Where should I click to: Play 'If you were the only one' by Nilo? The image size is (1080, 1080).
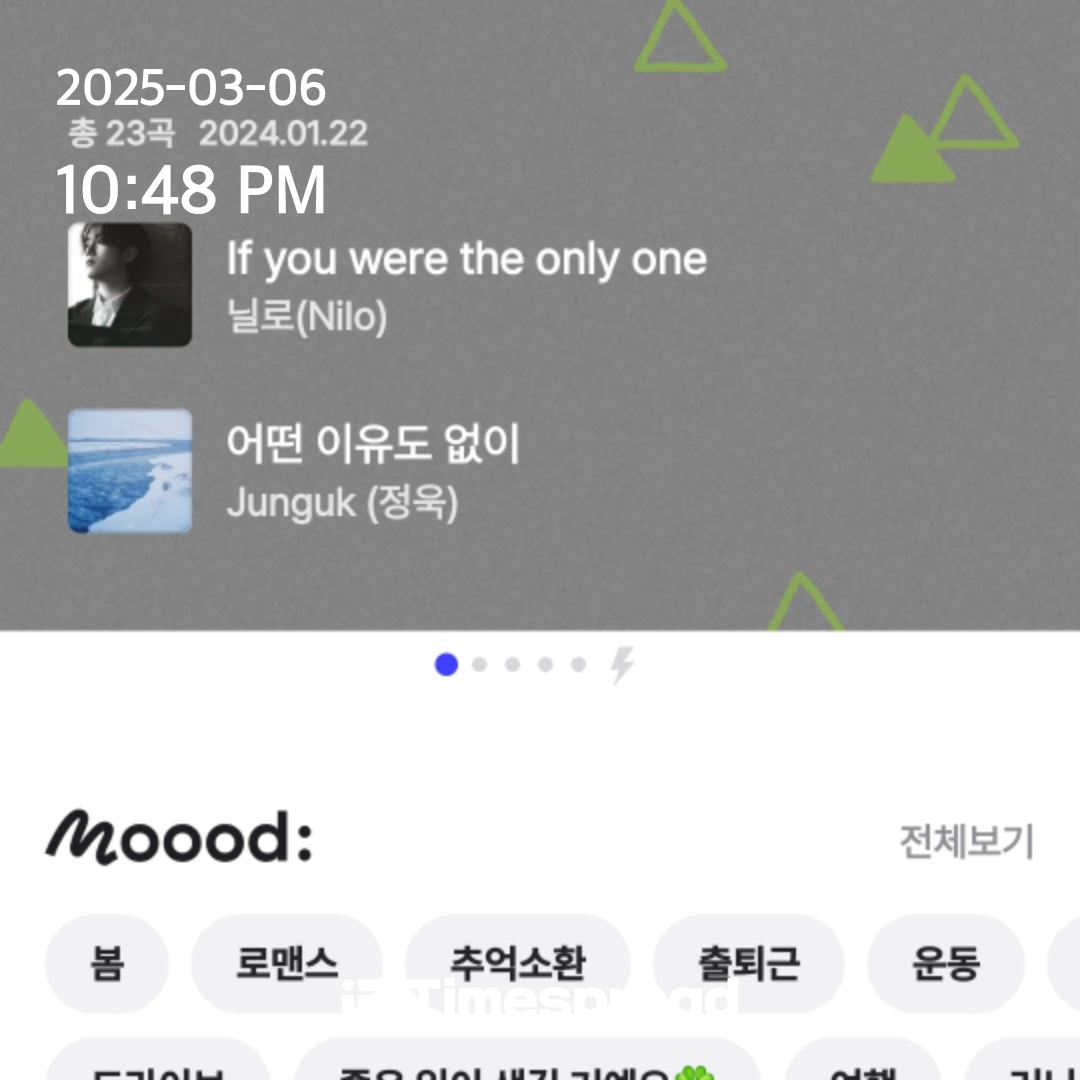(466, 284)
